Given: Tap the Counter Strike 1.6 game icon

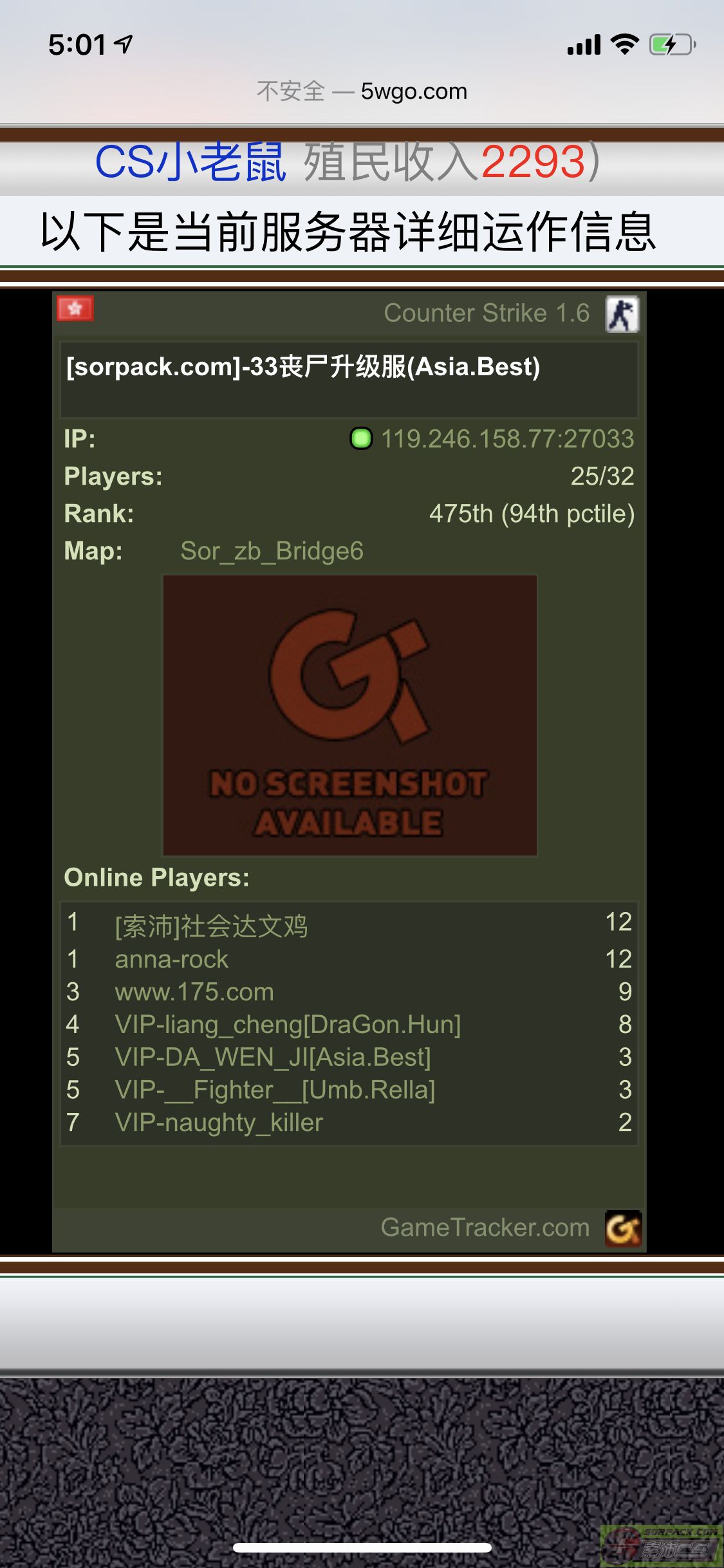Looking at the screenshot, I should (x=622, y=313).
